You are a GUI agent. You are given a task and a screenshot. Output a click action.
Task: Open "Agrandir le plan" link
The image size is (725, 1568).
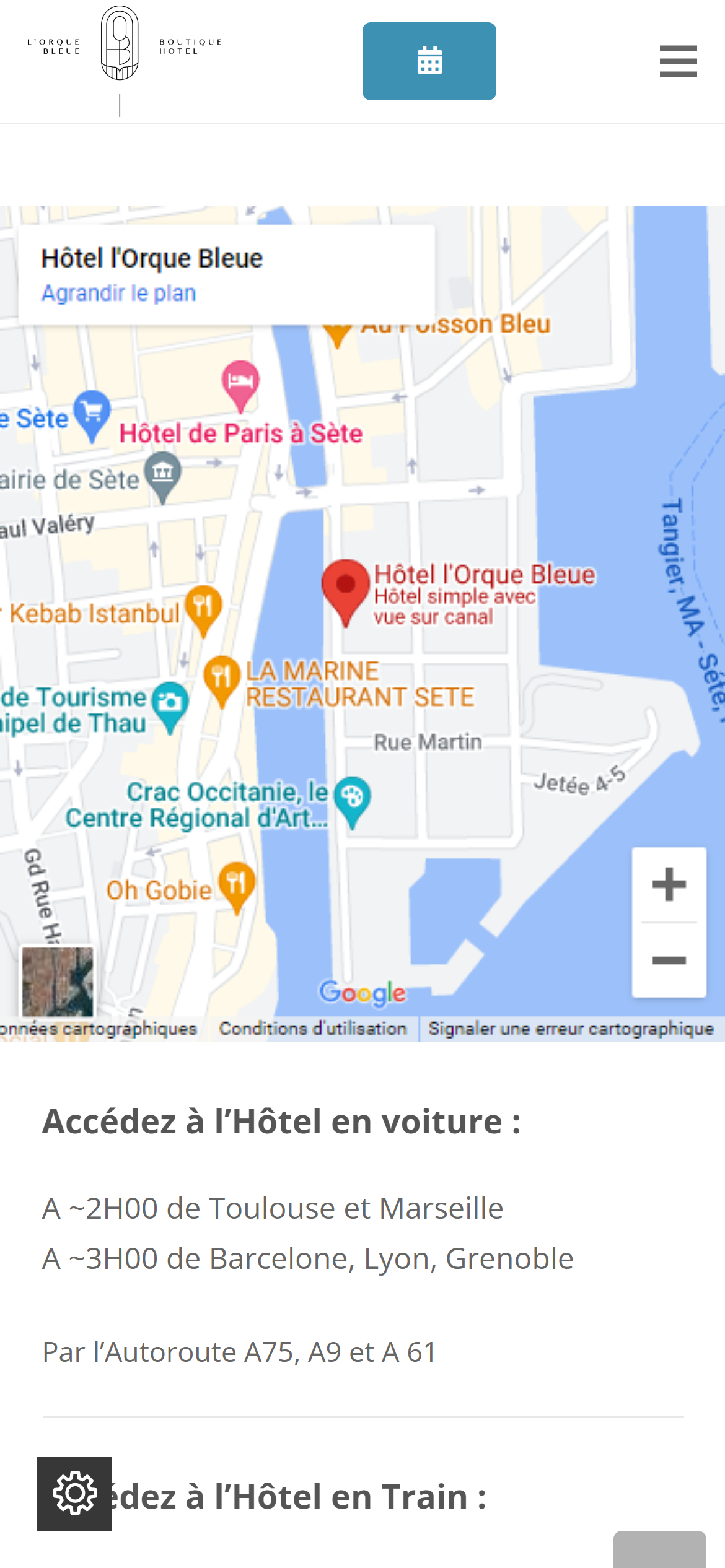[118, 293]
